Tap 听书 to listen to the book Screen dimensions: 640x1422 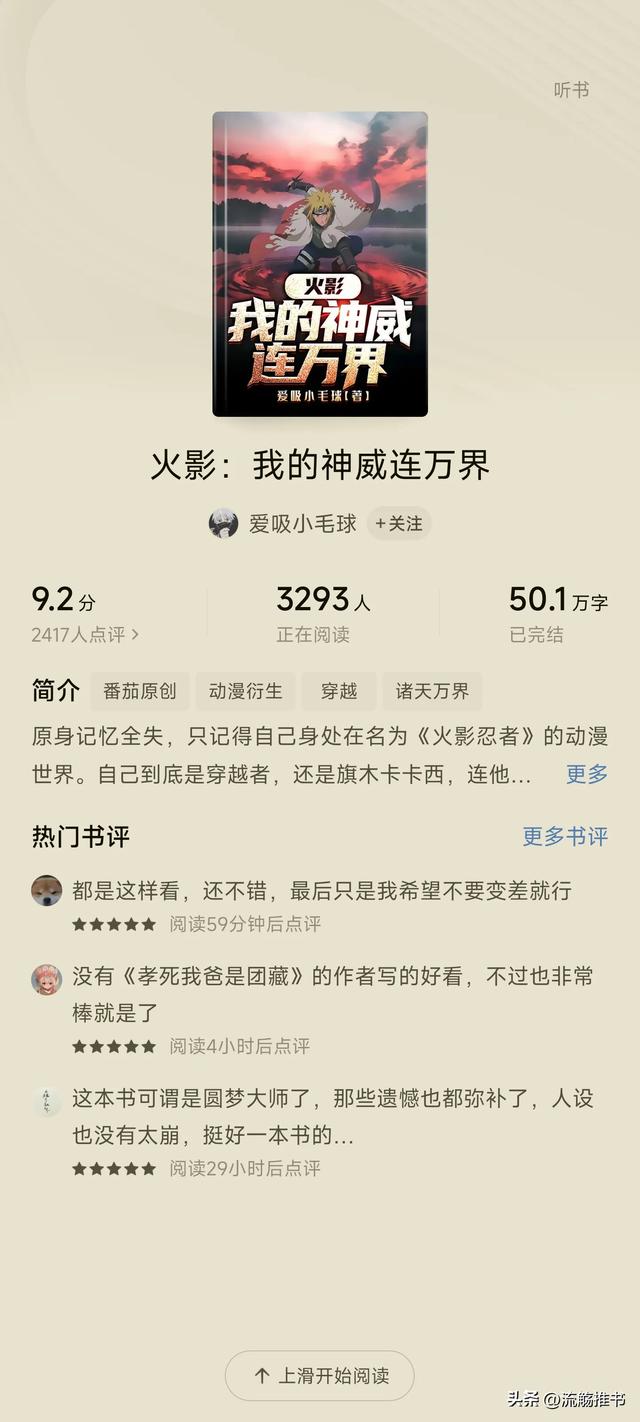point(571,90)
